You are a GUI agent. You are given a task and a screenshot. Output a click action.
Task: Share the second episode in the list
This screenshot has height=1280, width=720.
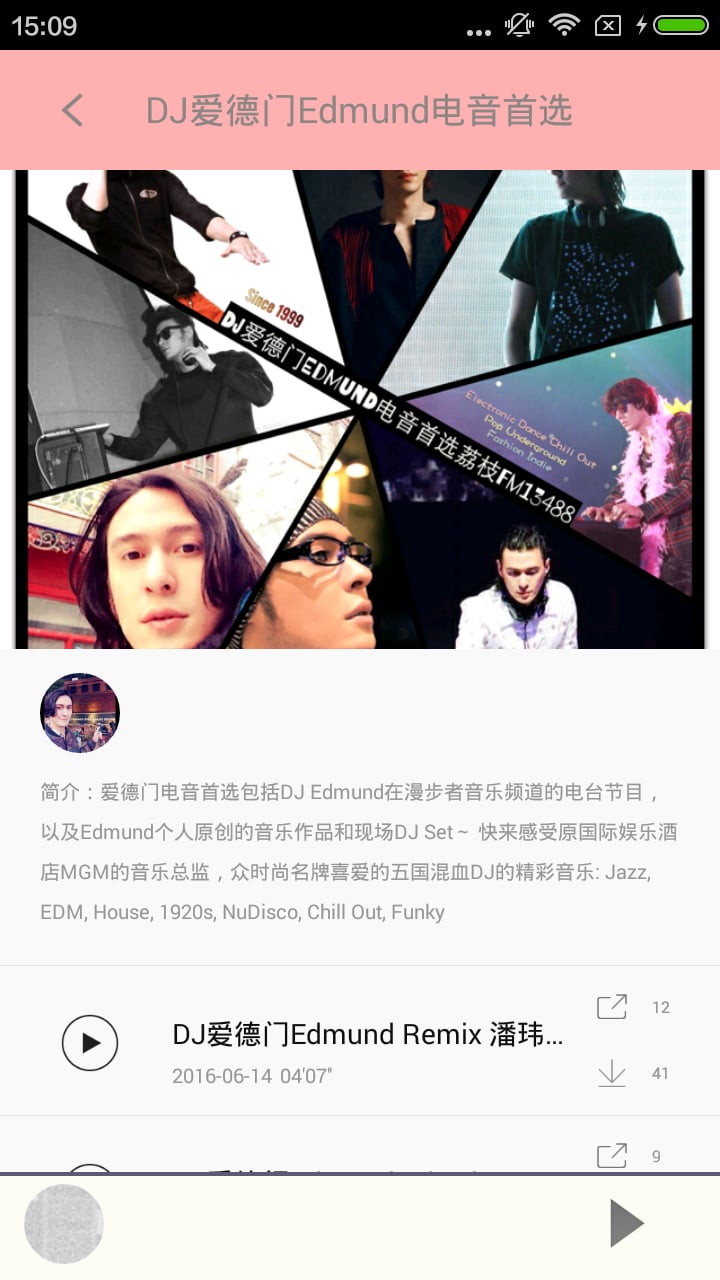[x=611, y=1155]
